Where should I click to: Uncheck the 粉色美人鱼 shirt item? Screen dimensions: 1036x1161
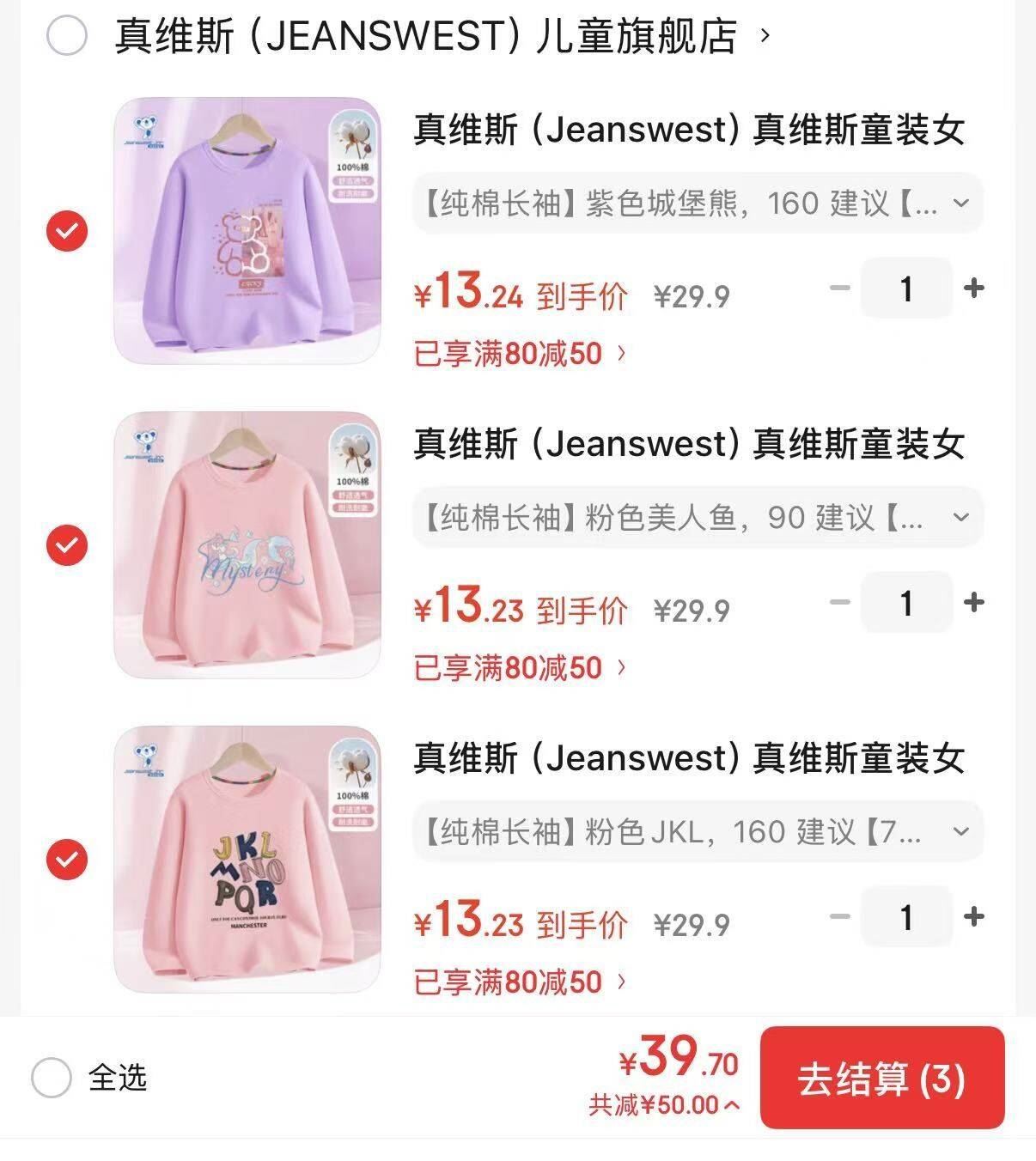pyautogui.click(x=67, y=545)
